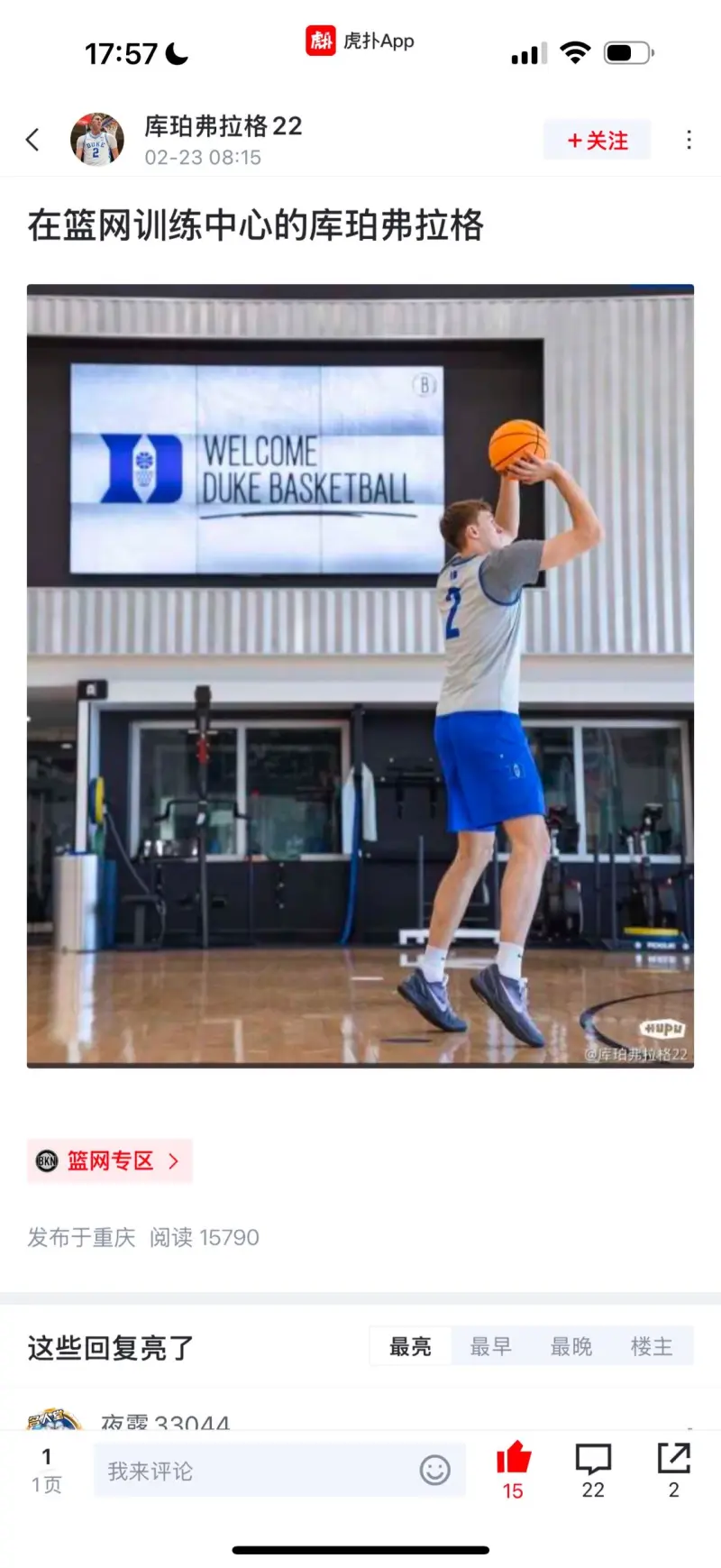The height and width of the screenshot is (1568, 721).
Task: Go back using the back arrow
Action: pyautogui.click(x=33, y=140)
